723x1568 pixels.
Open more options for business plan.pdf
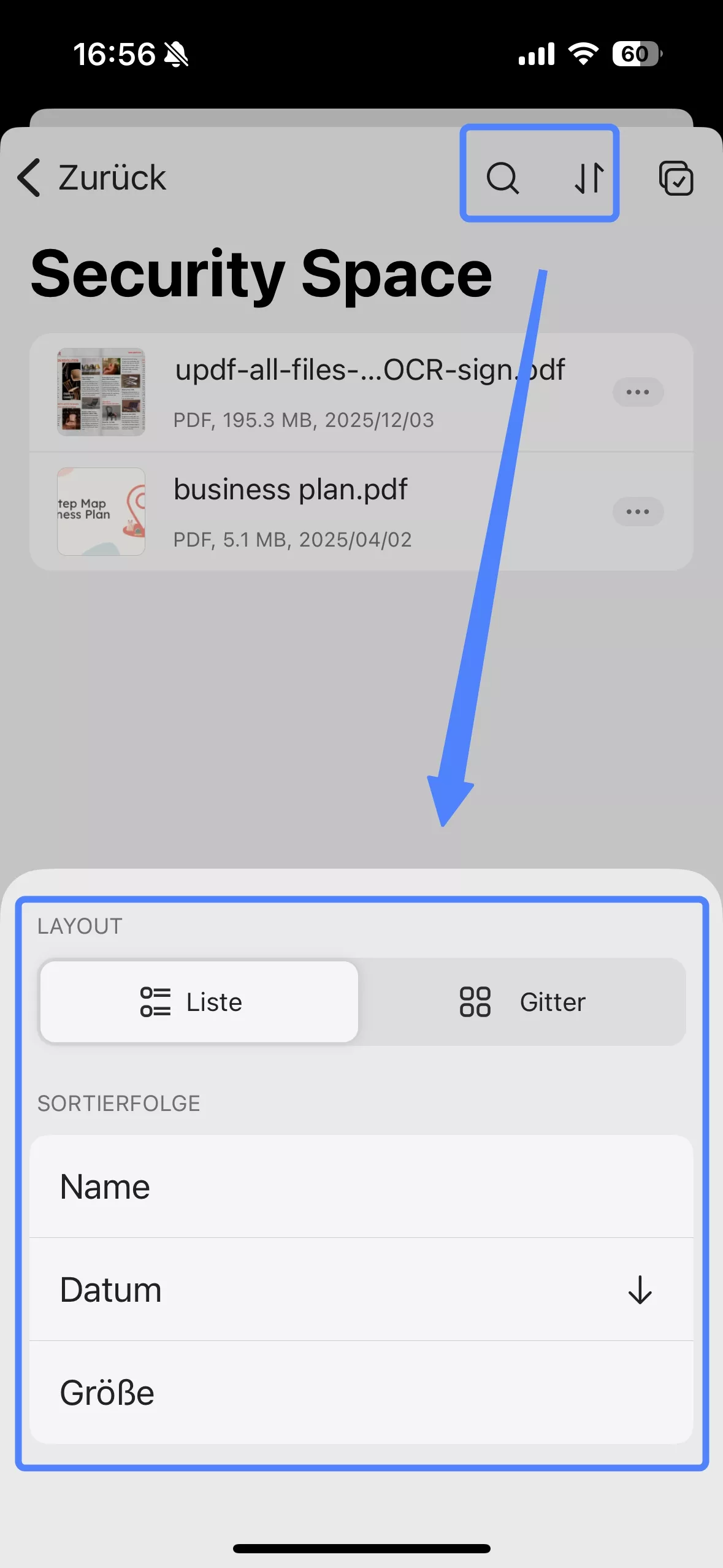638,512
